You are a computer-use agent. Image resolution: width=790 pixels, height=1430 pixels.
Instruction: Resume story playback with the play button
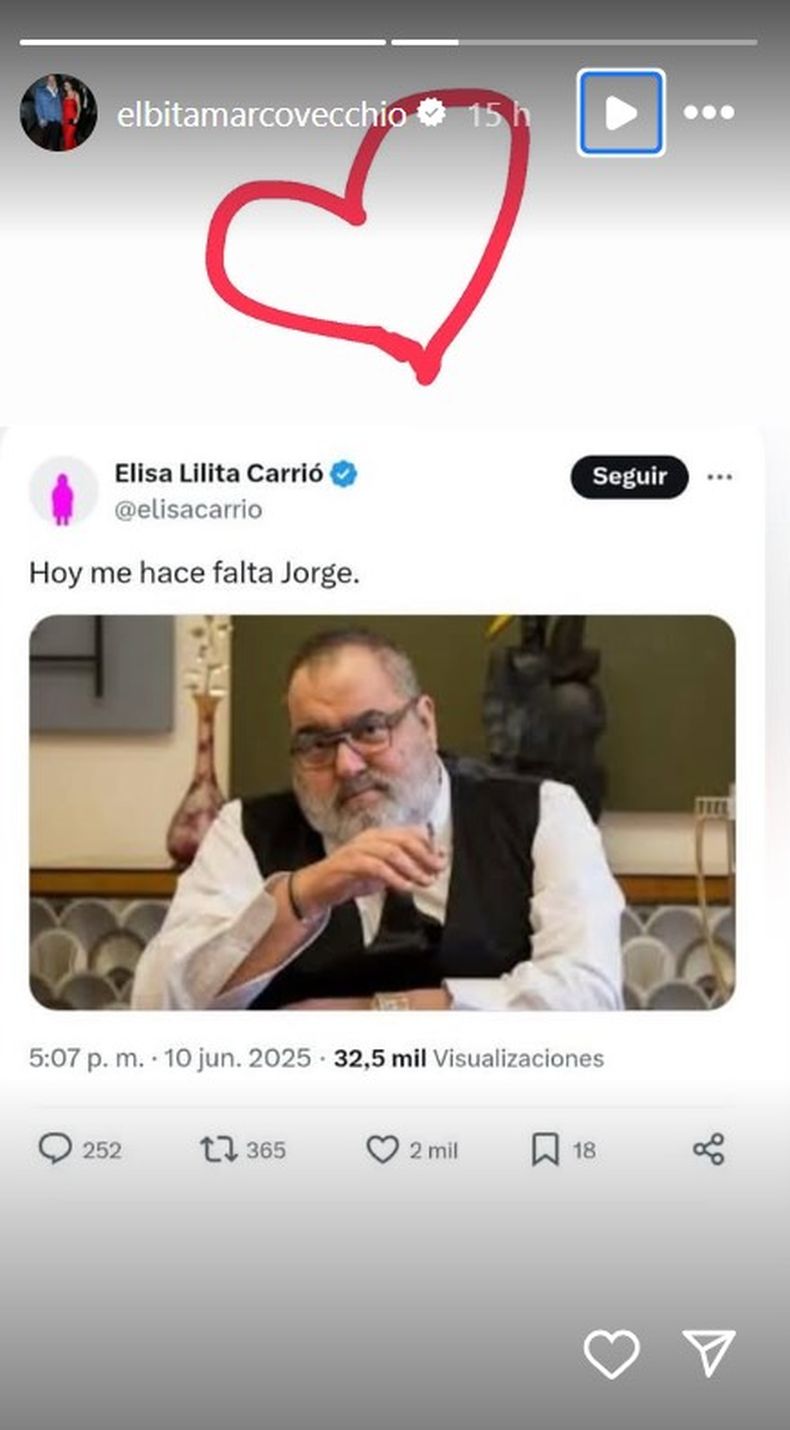coord(620,113)
